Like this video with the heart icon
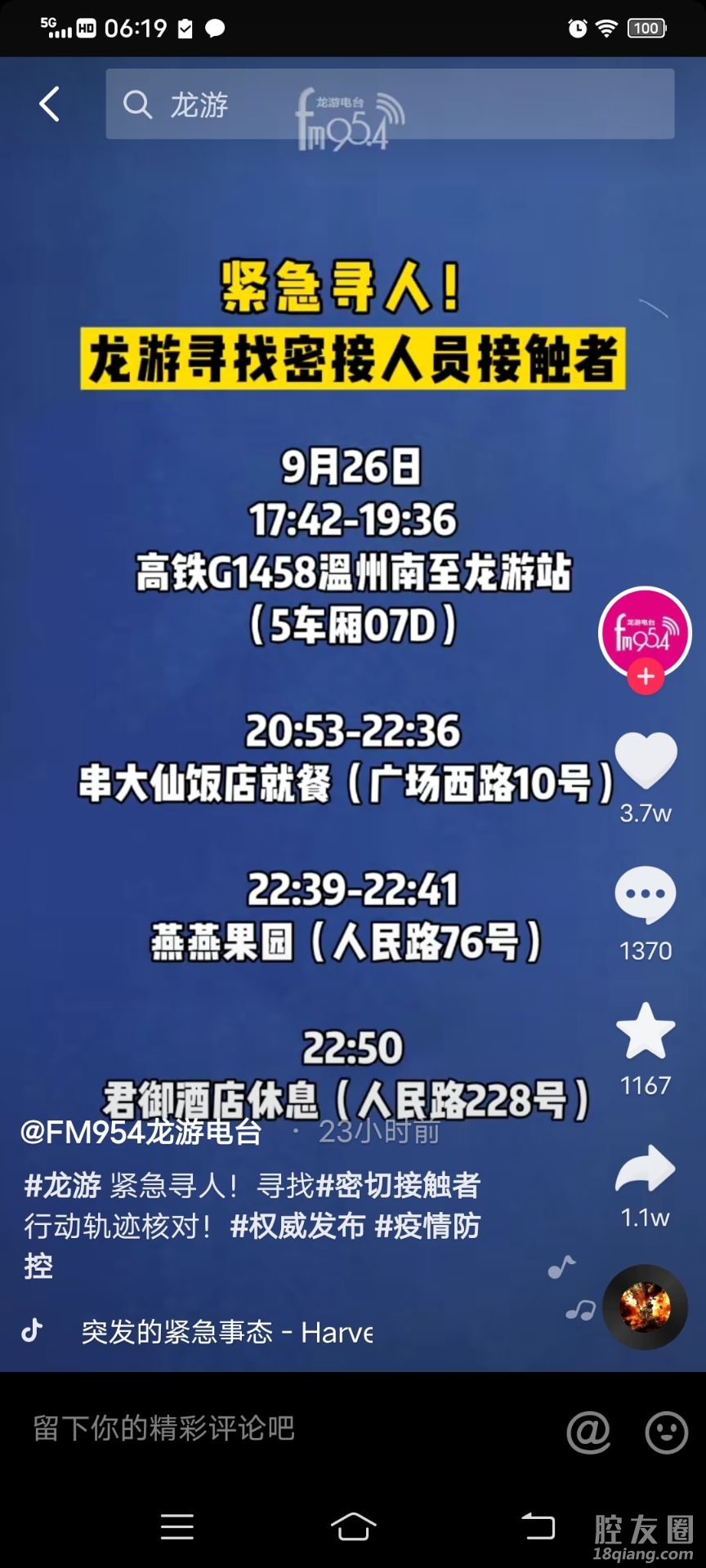Screen dimensions: 706x1568 [646, 760]
